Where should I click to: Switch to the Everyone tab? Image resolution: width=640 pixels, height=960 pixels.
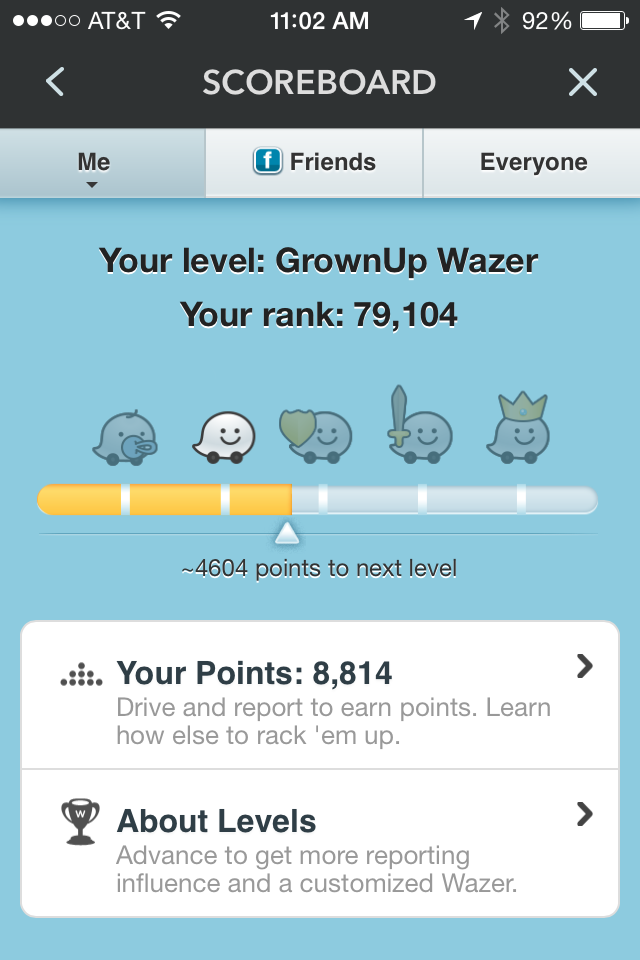click(x=532, y=163)
